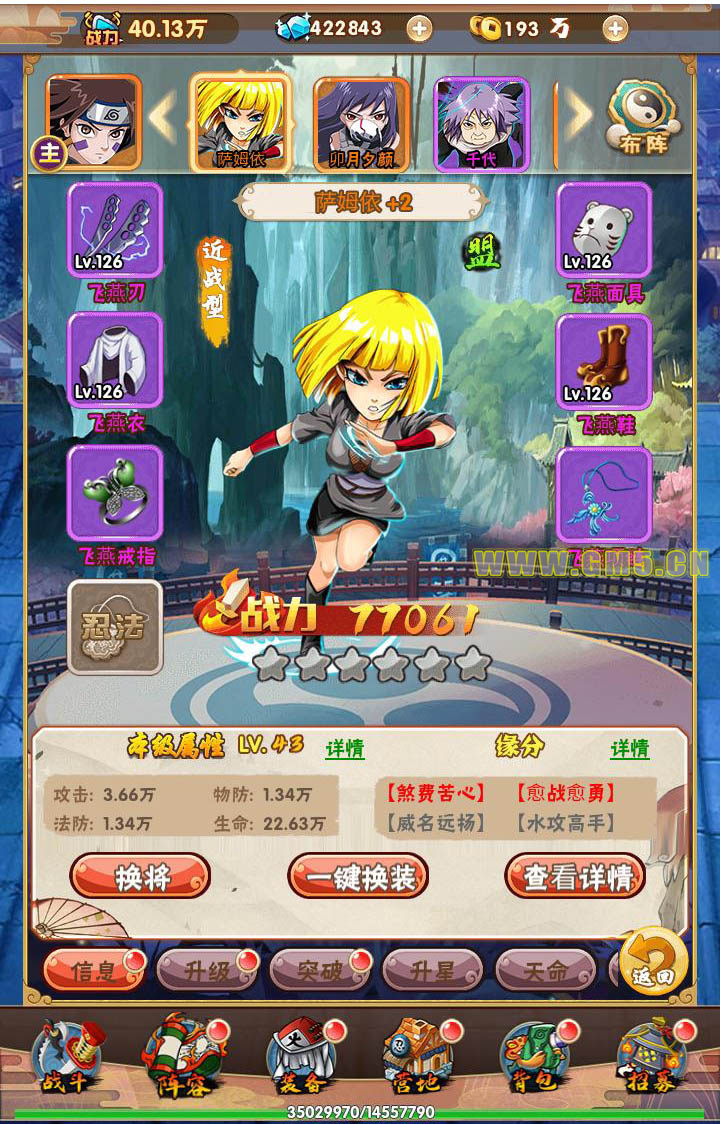The height and width of the screenshot is (1124, 720).
Task: Open the 忍法 skills button
Action: pos(114,627)
